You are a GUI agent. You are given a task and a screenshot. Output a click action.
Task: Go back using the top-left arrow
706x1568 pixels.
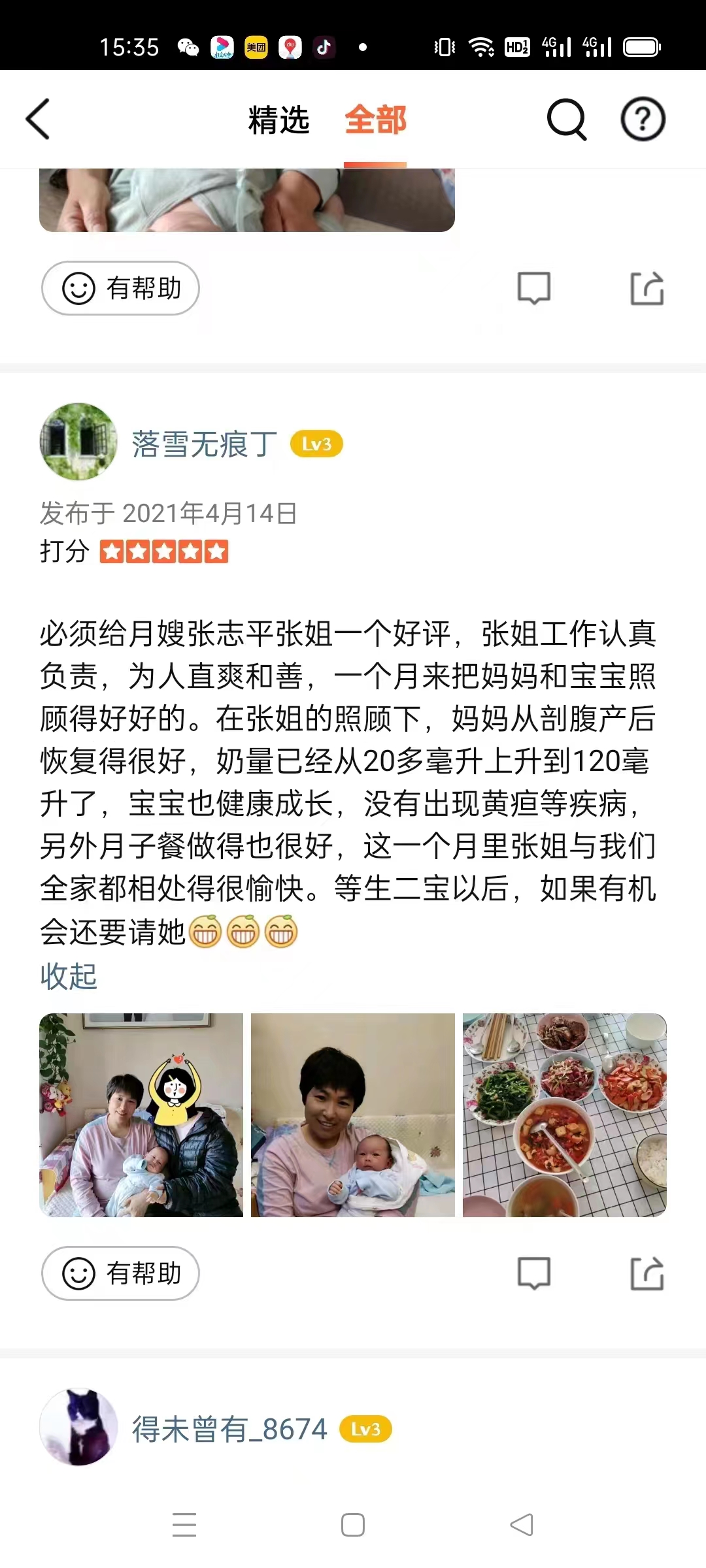coord(38,119)
